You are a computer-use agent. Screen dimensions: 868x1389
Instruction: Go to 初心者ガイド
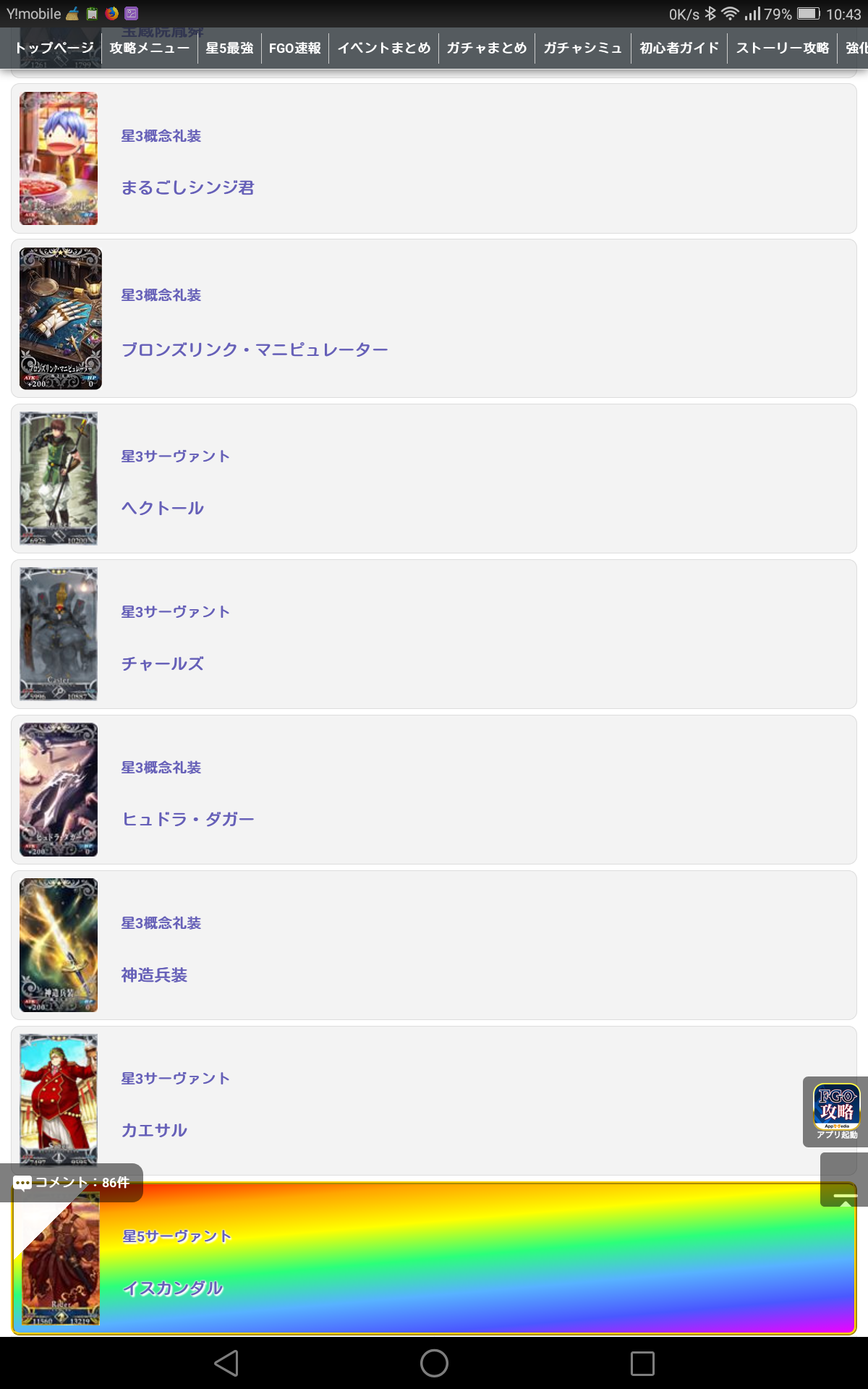point(678,48)
